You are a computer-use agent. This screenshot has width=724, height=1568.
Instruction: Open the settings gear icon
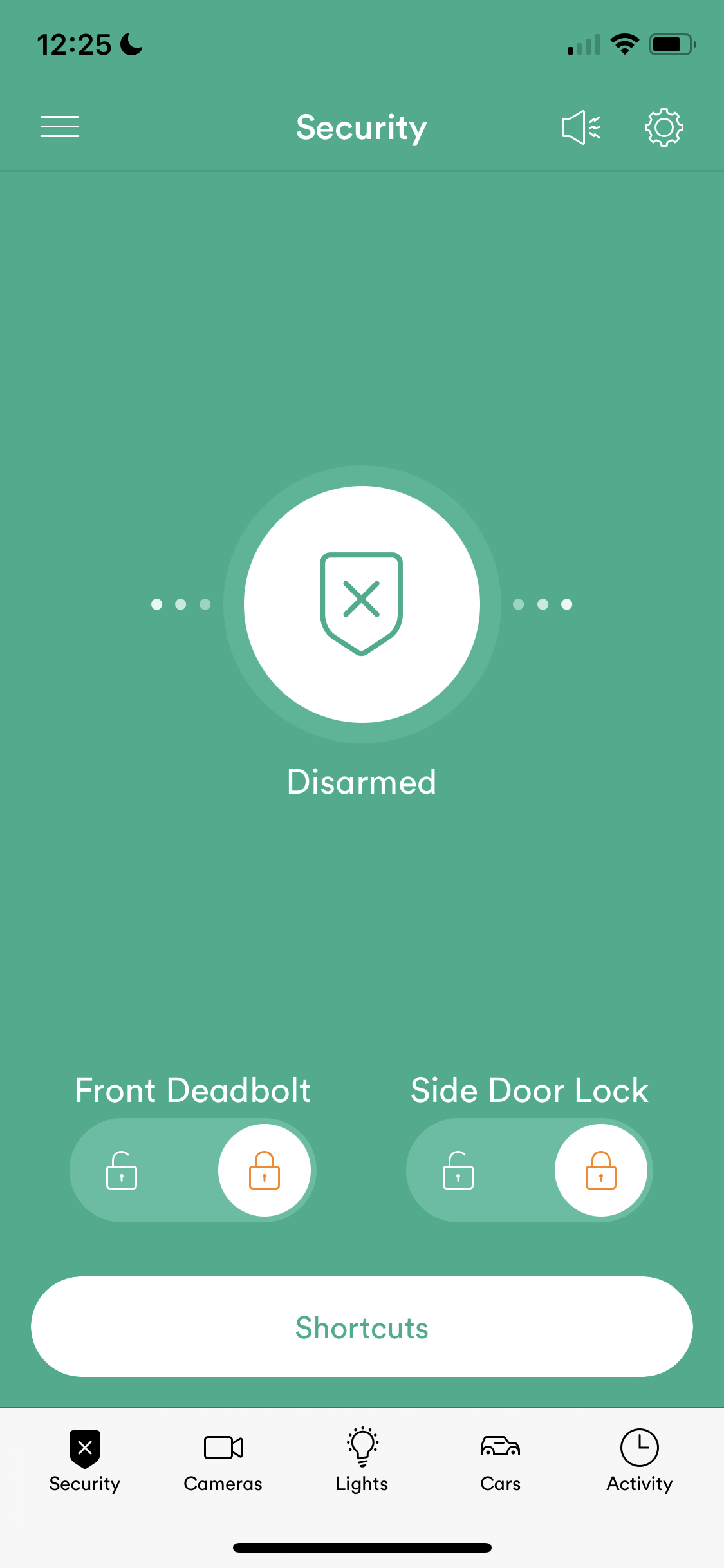664,127
